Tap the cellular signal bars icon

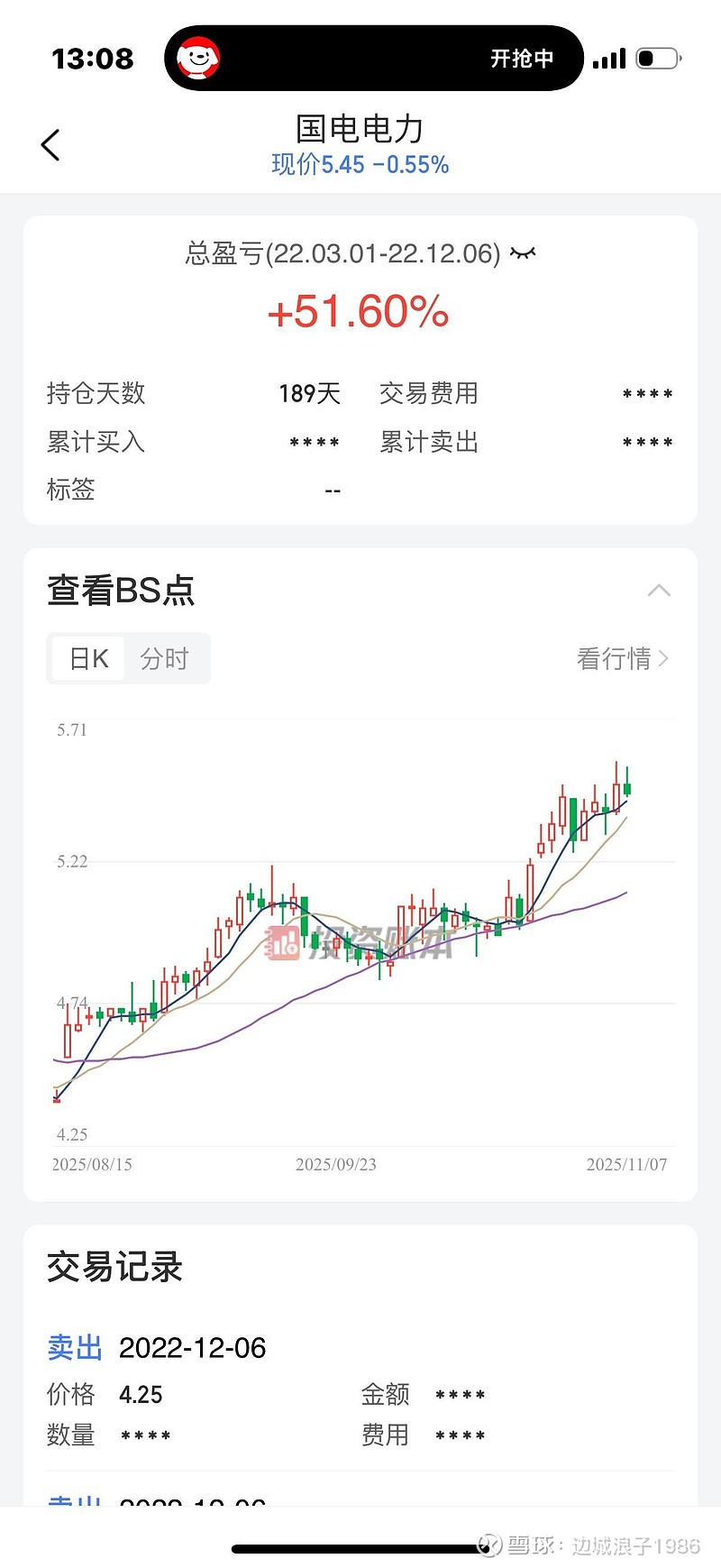(608, 56)
